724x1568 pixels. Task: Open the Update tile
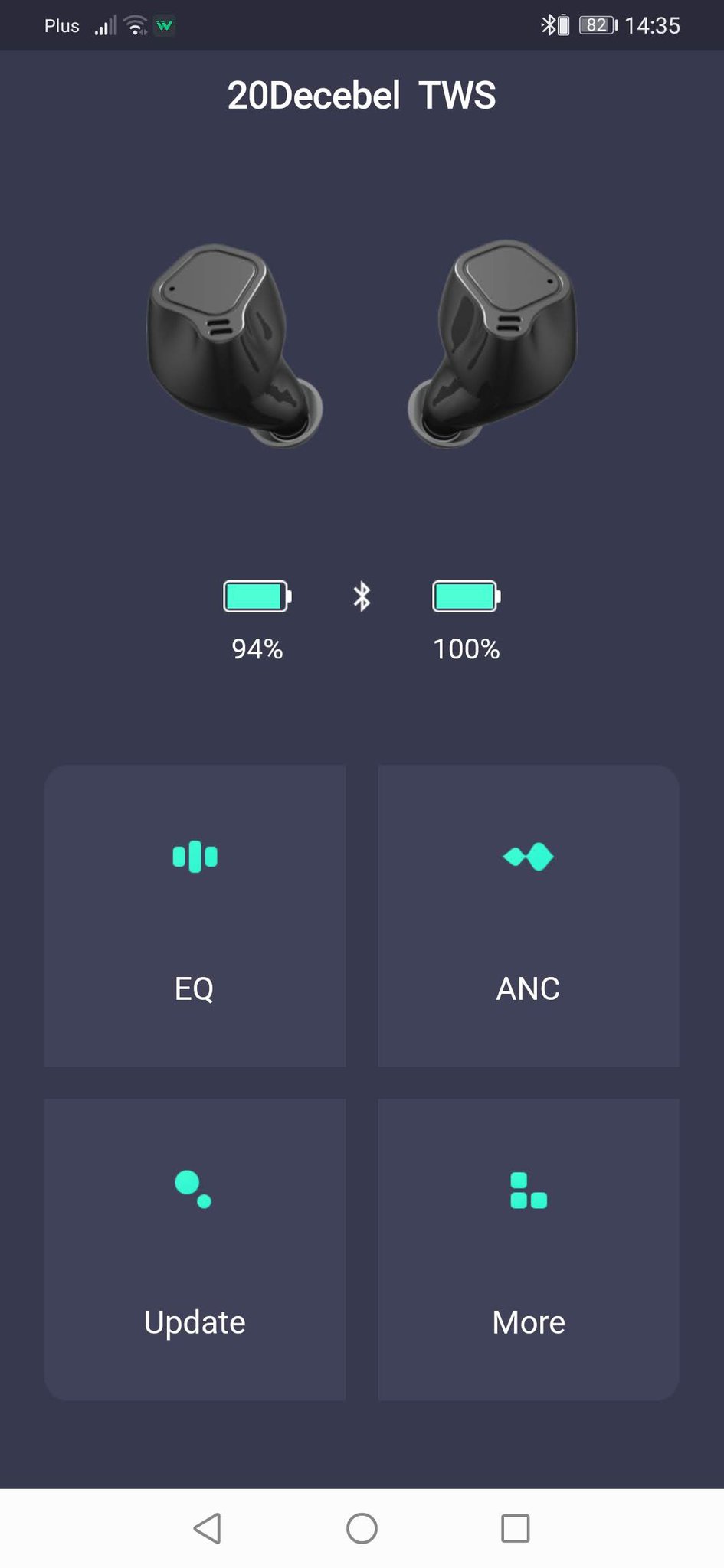195,1249
